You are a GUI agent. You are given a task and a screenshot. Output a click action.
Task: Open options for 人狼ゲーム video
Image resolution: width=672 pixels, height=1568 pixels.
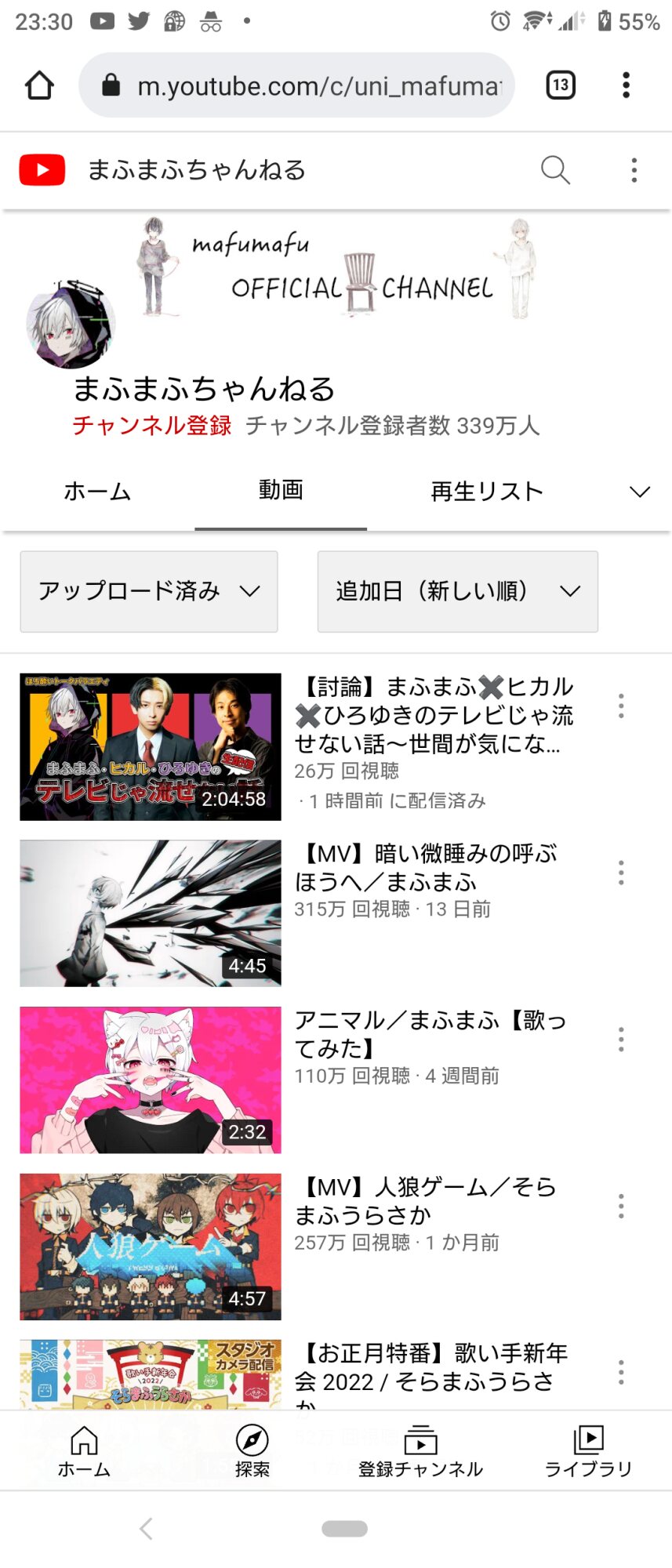[x=621, y=1206]
